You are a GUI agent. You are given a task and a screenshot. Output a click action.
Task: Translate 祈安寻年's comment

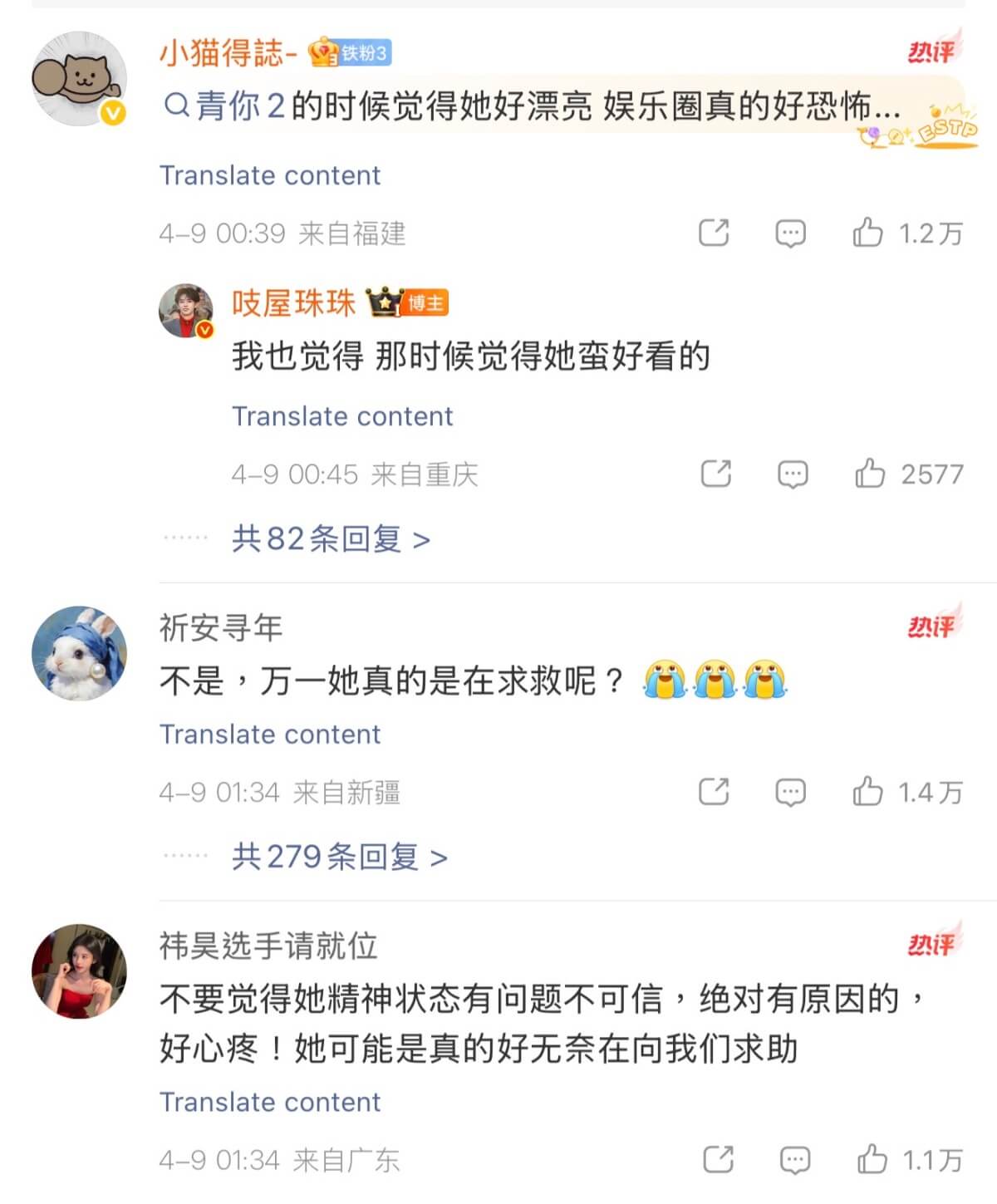[269, 735]
